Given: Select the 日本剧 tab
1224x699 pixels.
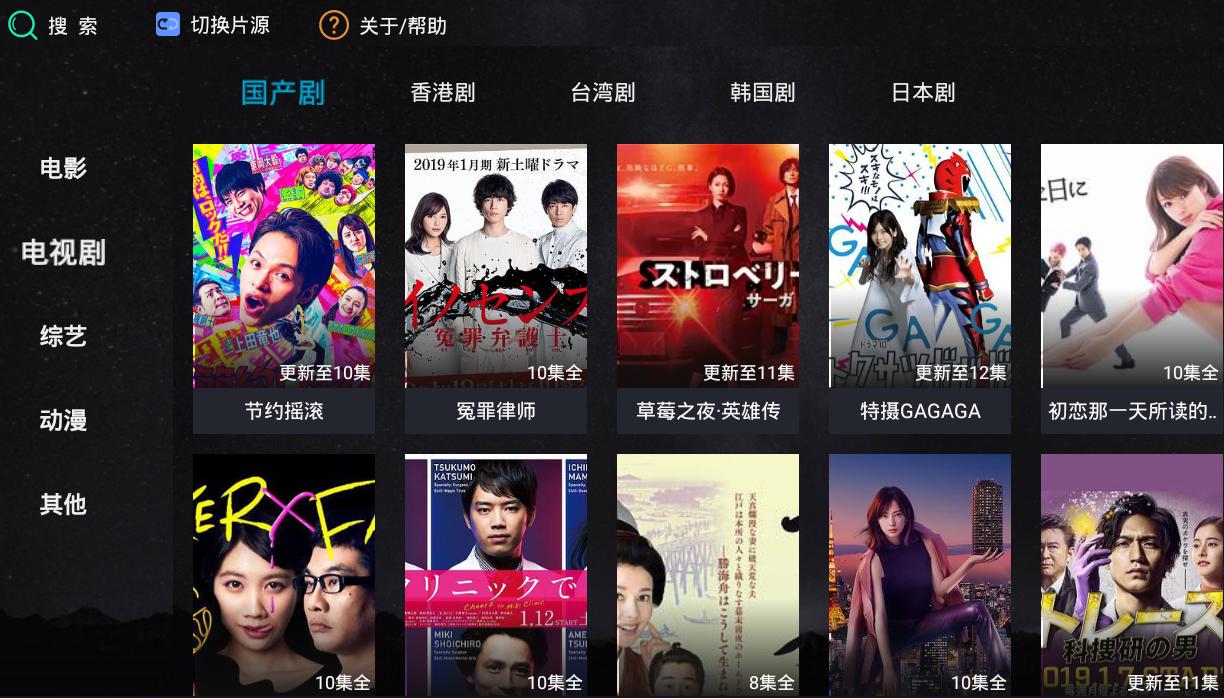Looking at the screenshot, I should pyautogui.click(x=922, y=93).
